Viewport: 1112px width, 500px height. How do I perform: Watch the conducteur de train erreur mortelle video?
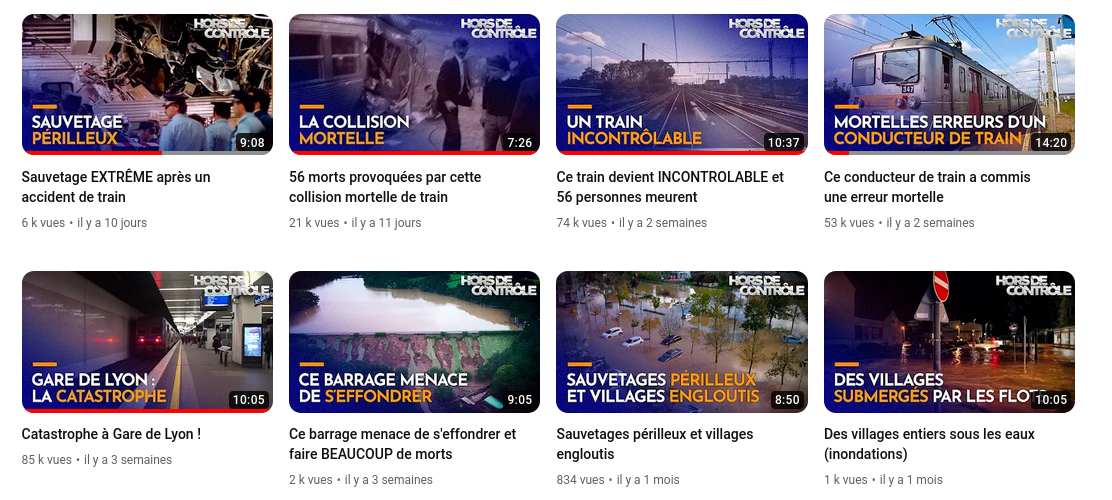tap(949, 84)
